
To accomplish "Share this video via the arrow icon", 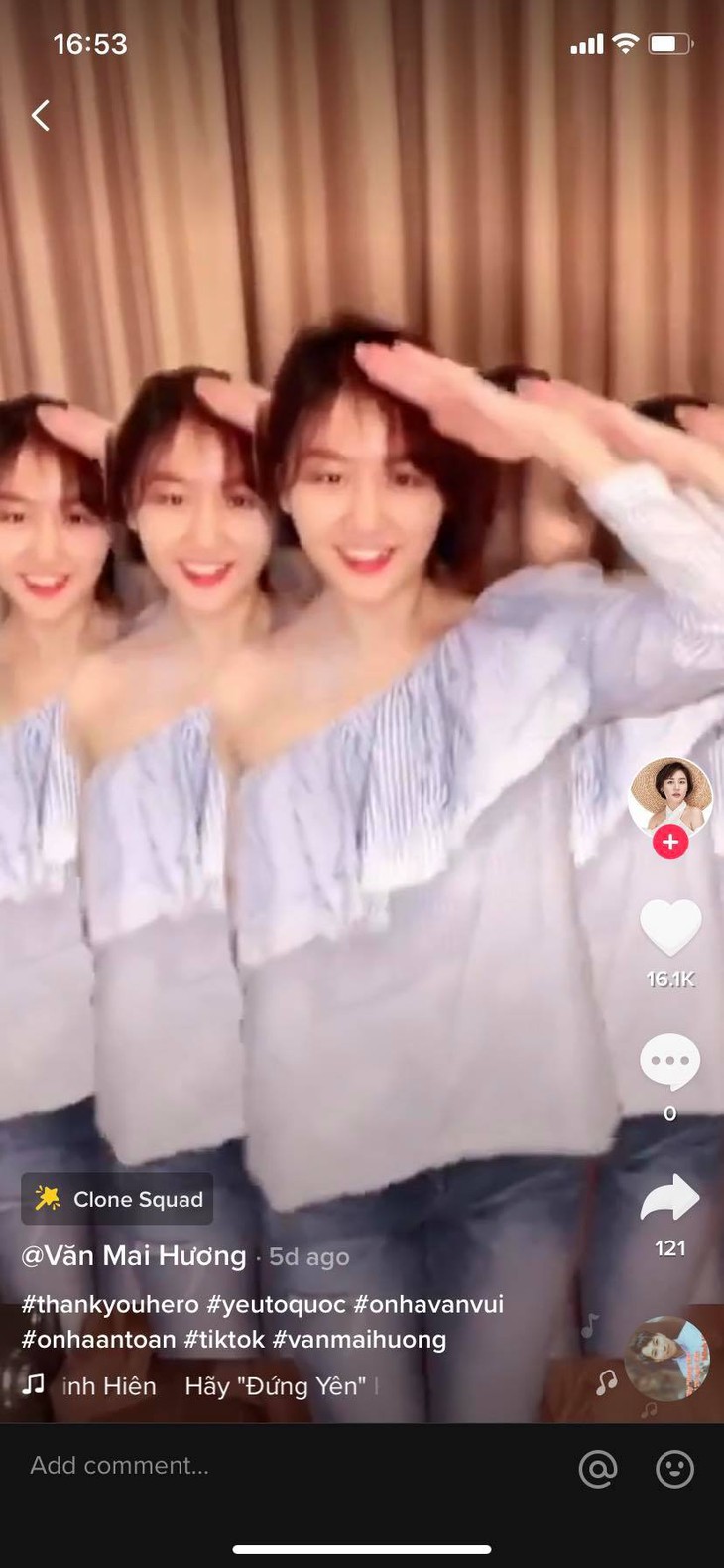I will click(670, 1197).
